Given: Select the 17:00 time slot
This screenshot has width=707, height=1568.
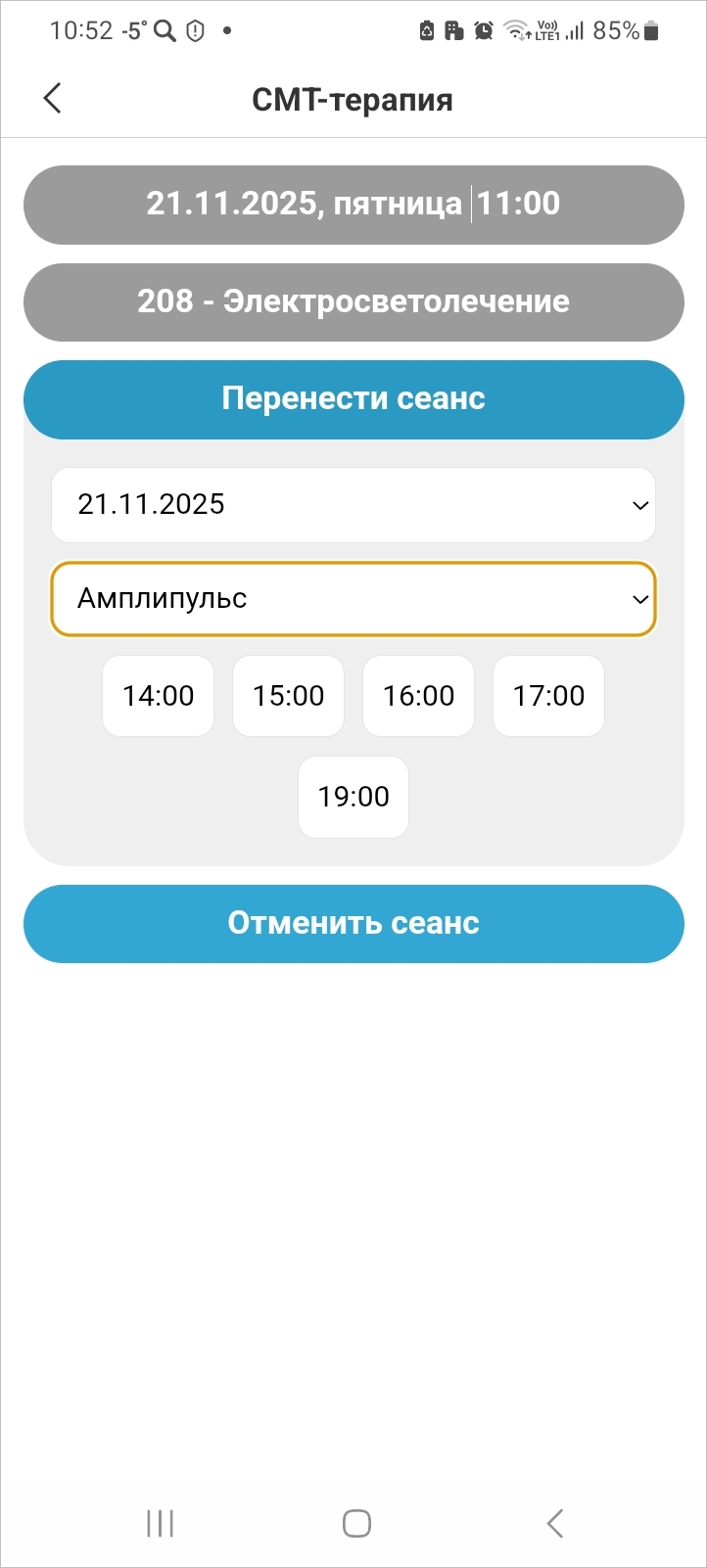Looking at the screenshot, I should [x=548, y=696].
